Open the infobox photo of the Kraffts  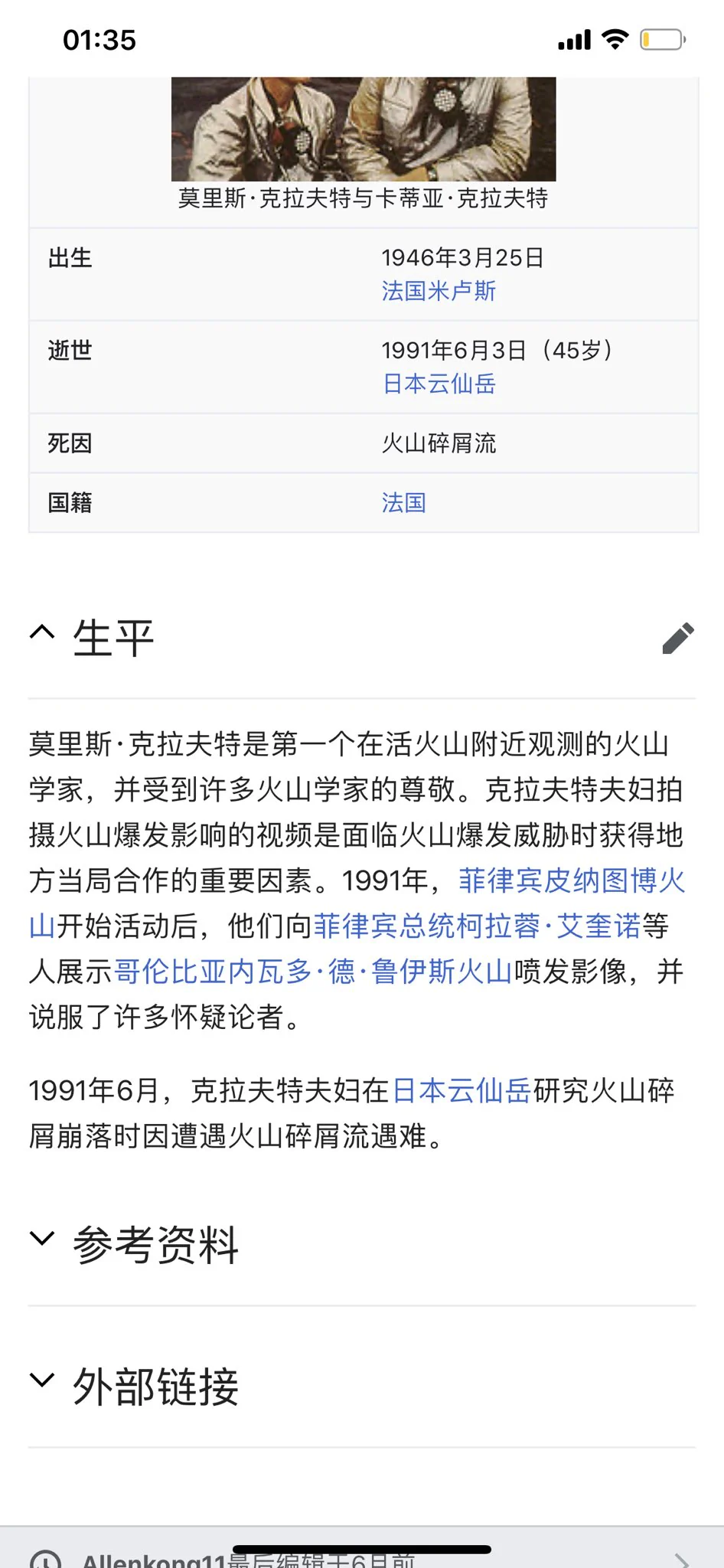[364, 129]
